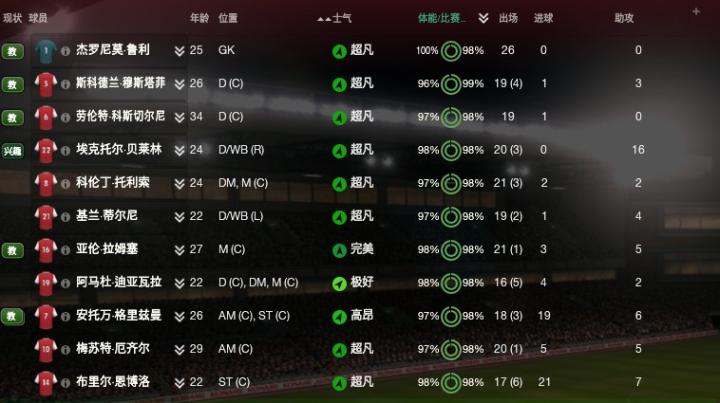Image resolution: width=720 pixels, height=403 pixels.
Task: Tap the 兴趣 status badge for 贝莱林
Action: (x=12, y=150)
